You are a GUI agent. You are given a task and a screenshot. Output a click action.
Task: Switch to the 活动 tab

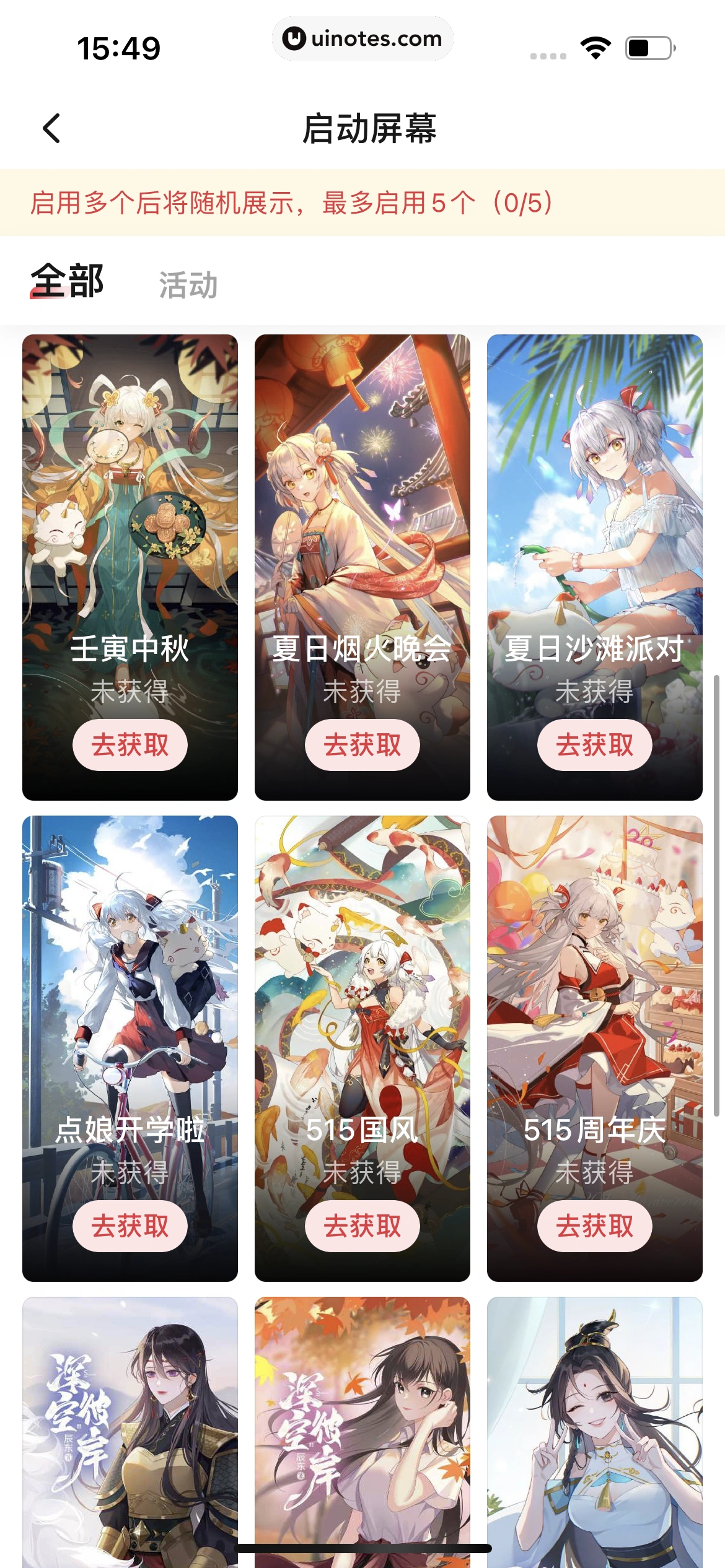188,284
